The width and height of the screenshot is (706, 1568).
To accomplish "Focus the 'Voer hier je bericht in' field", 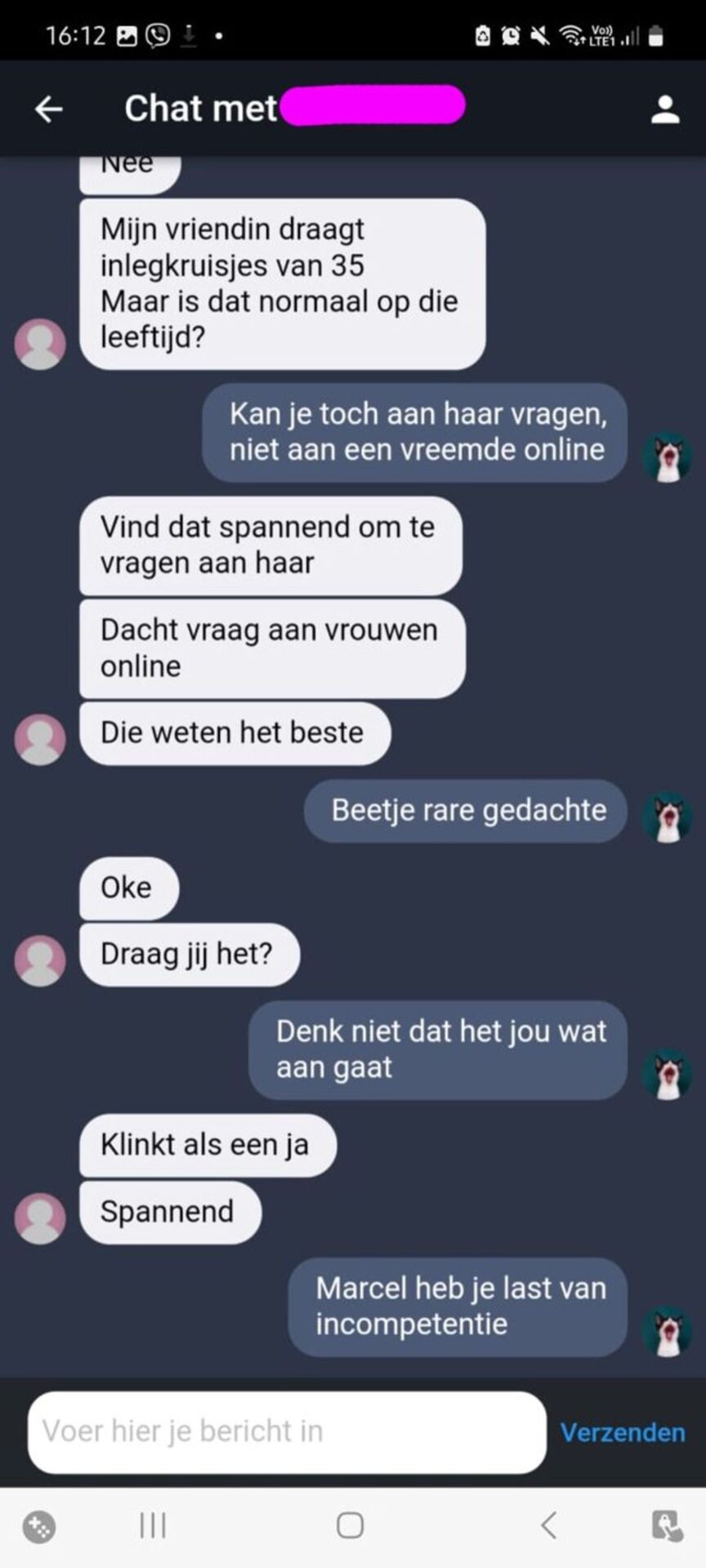I will pyautogui.click(x=286, y=1432).
